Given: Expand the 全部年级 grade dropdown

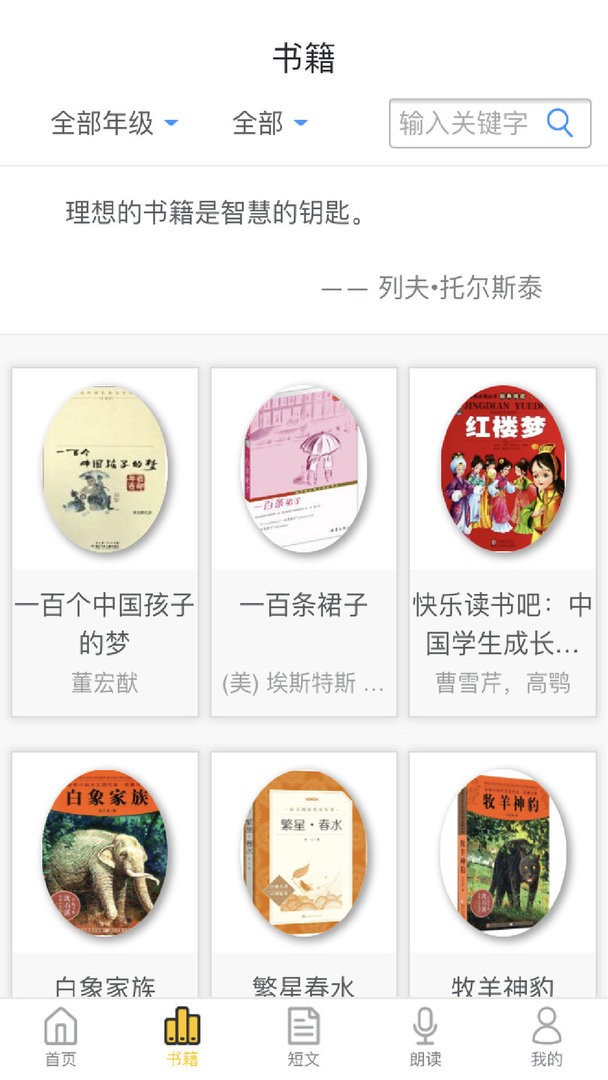Looking at the screenshot, I should 114,124.
